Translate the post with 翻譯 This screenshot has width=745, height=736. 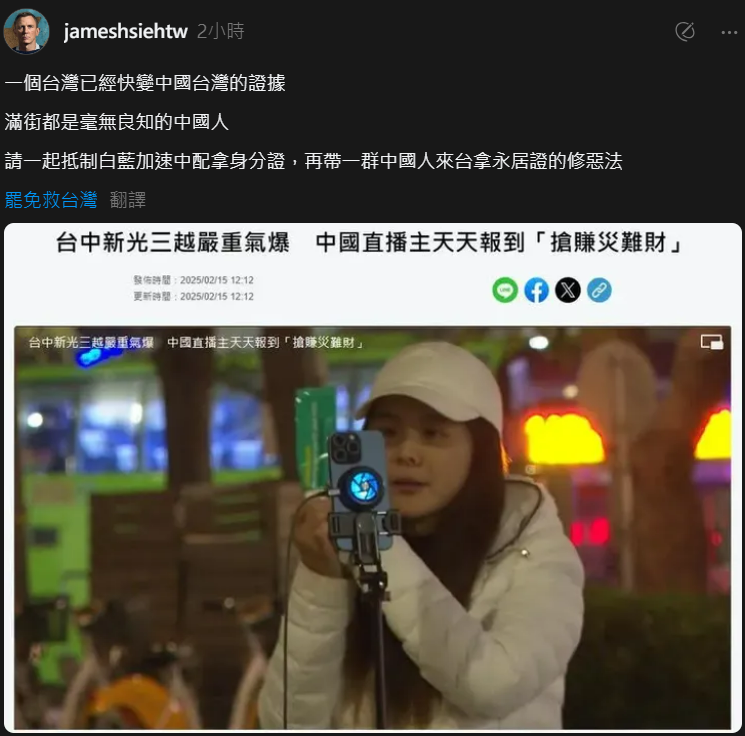click(x=128, y=199)
